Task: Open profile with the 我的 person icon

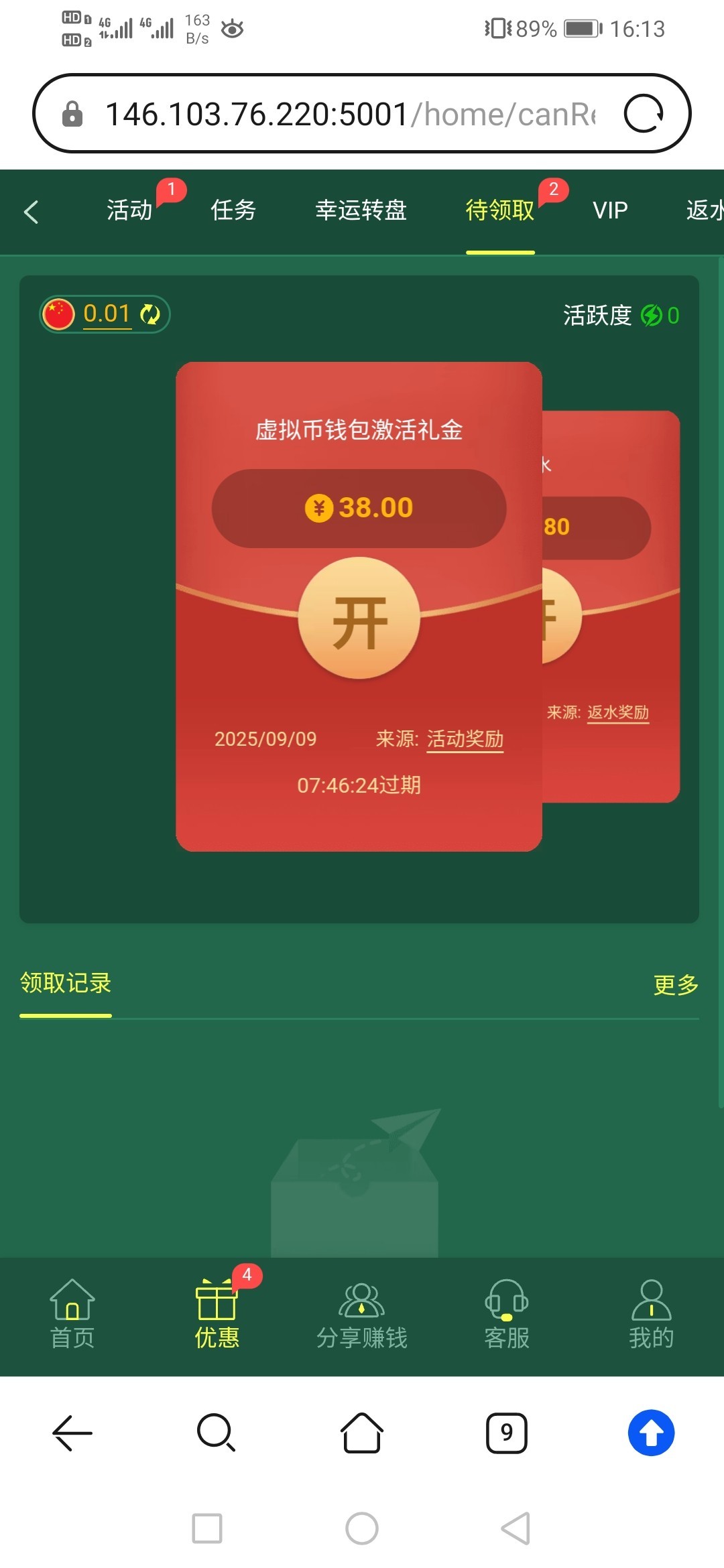Action: coord(651,1313)
